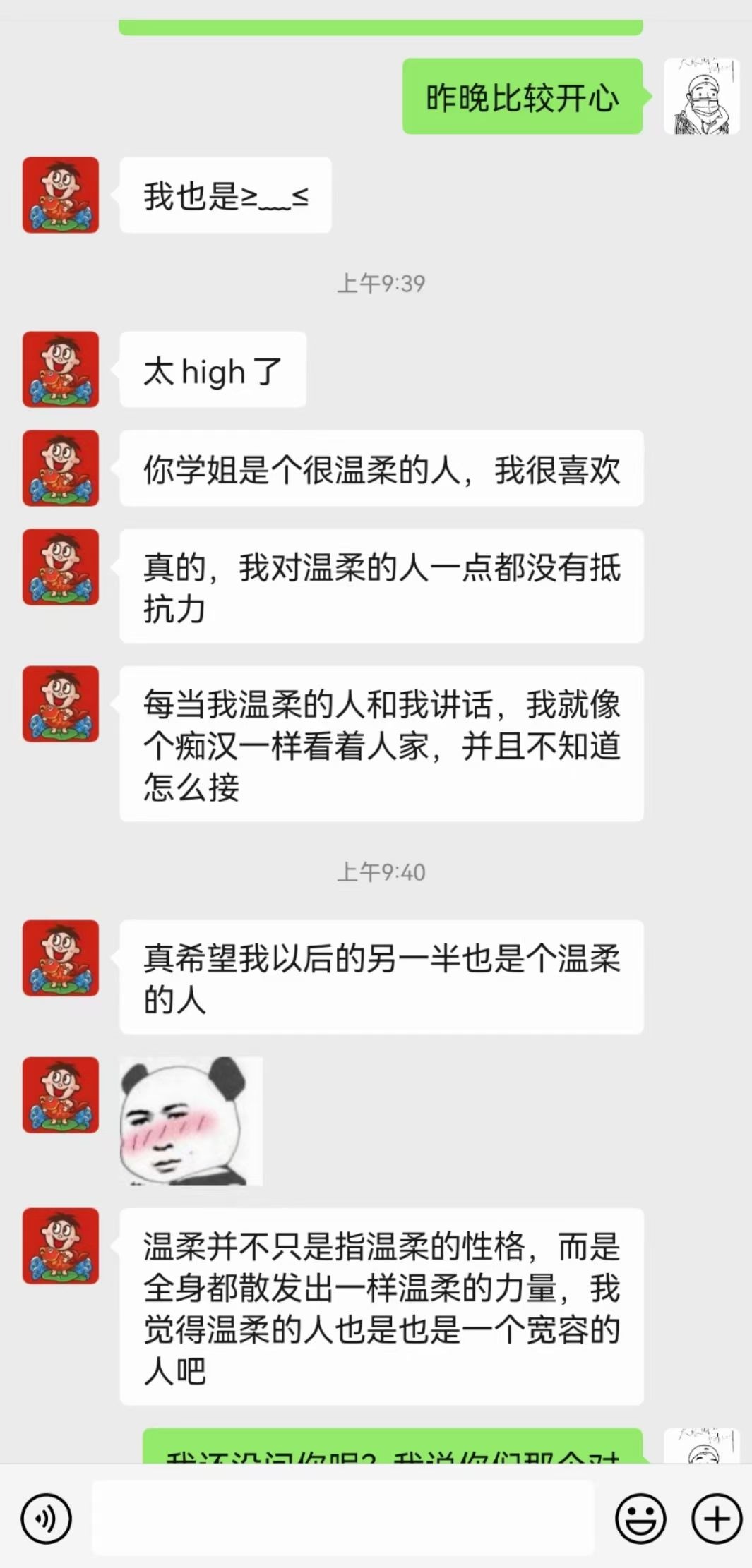Open the blushing panda sticker
This screenshot has height=1568, width=752.
point(191,1120)
